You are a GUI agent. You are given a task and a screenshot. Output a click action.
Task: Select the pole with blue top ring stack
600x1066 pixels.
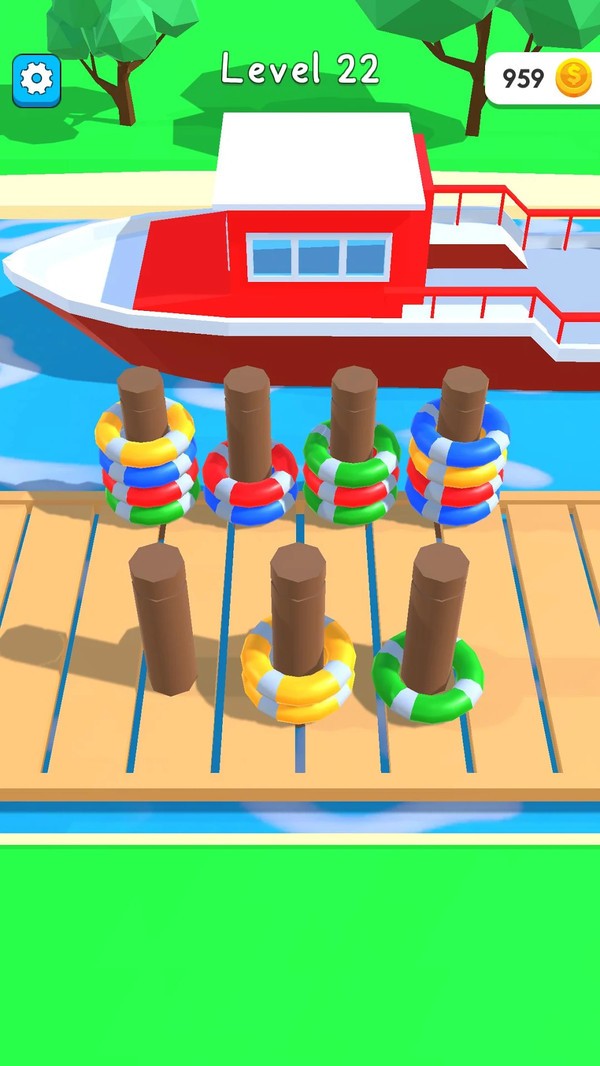click(x=460, y=450)
